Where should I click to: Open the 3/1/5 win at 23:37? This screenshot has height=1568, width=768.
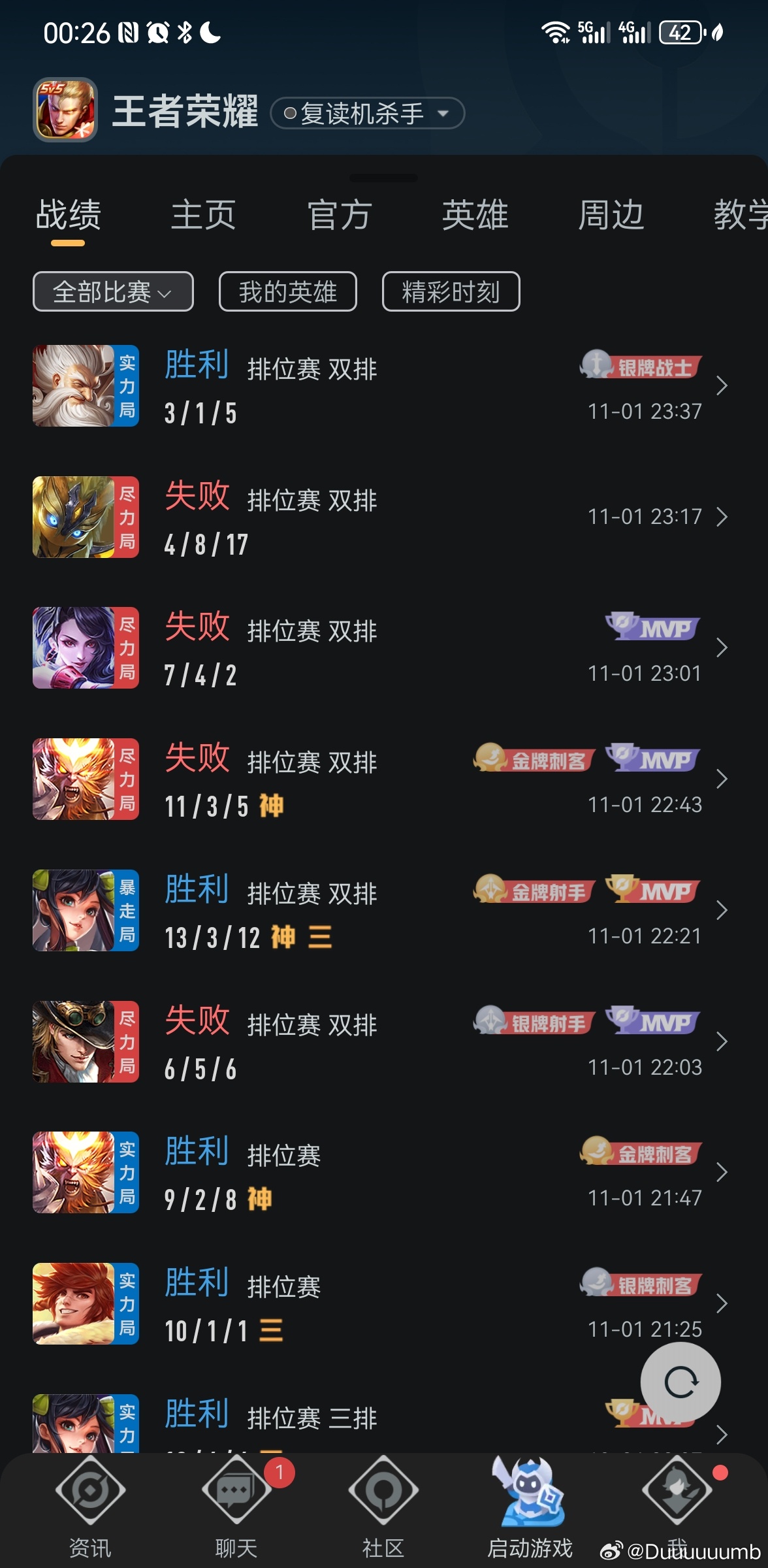(379, 386)
